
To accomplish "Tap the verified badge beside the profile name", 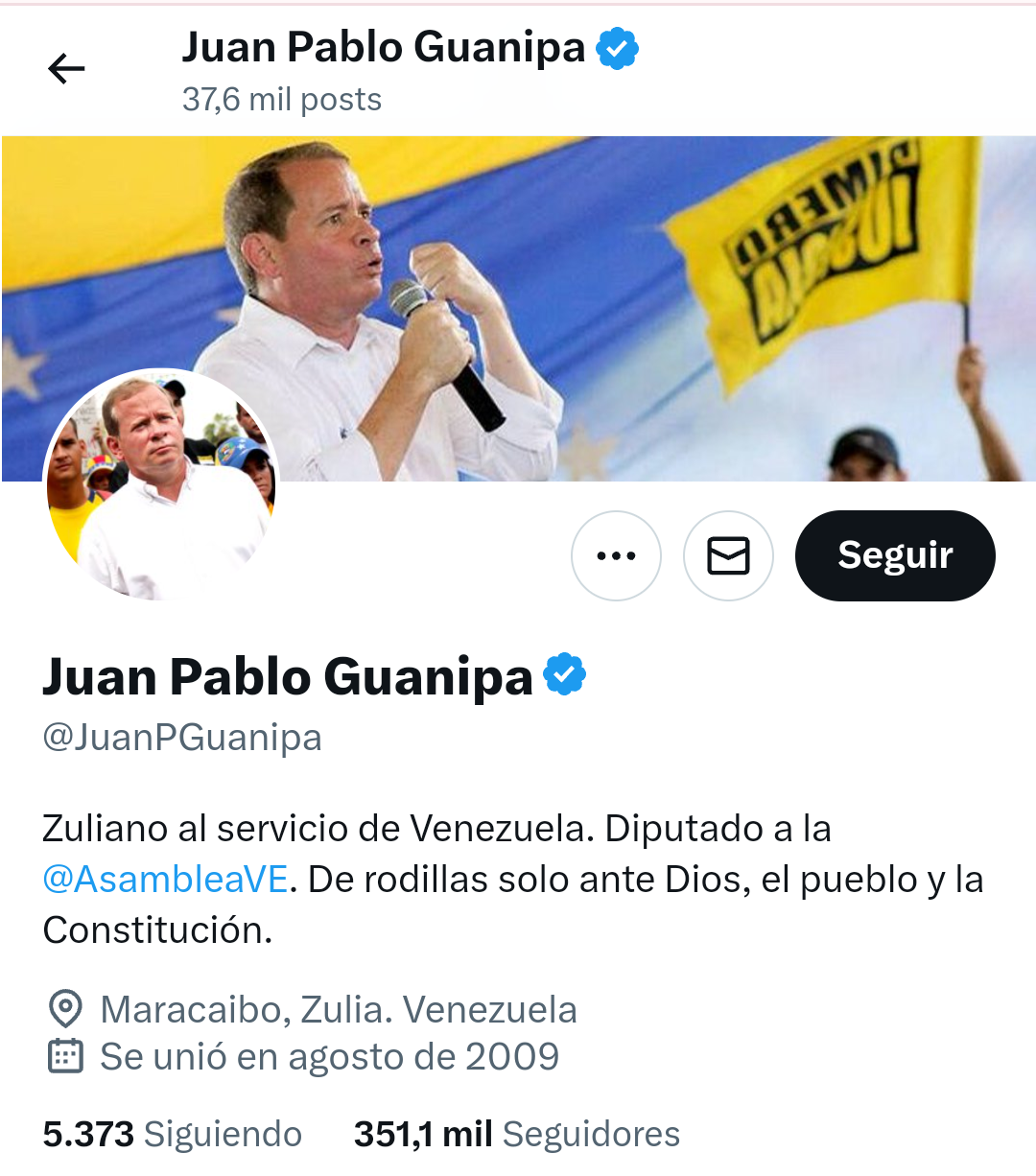I will point(565,674).
